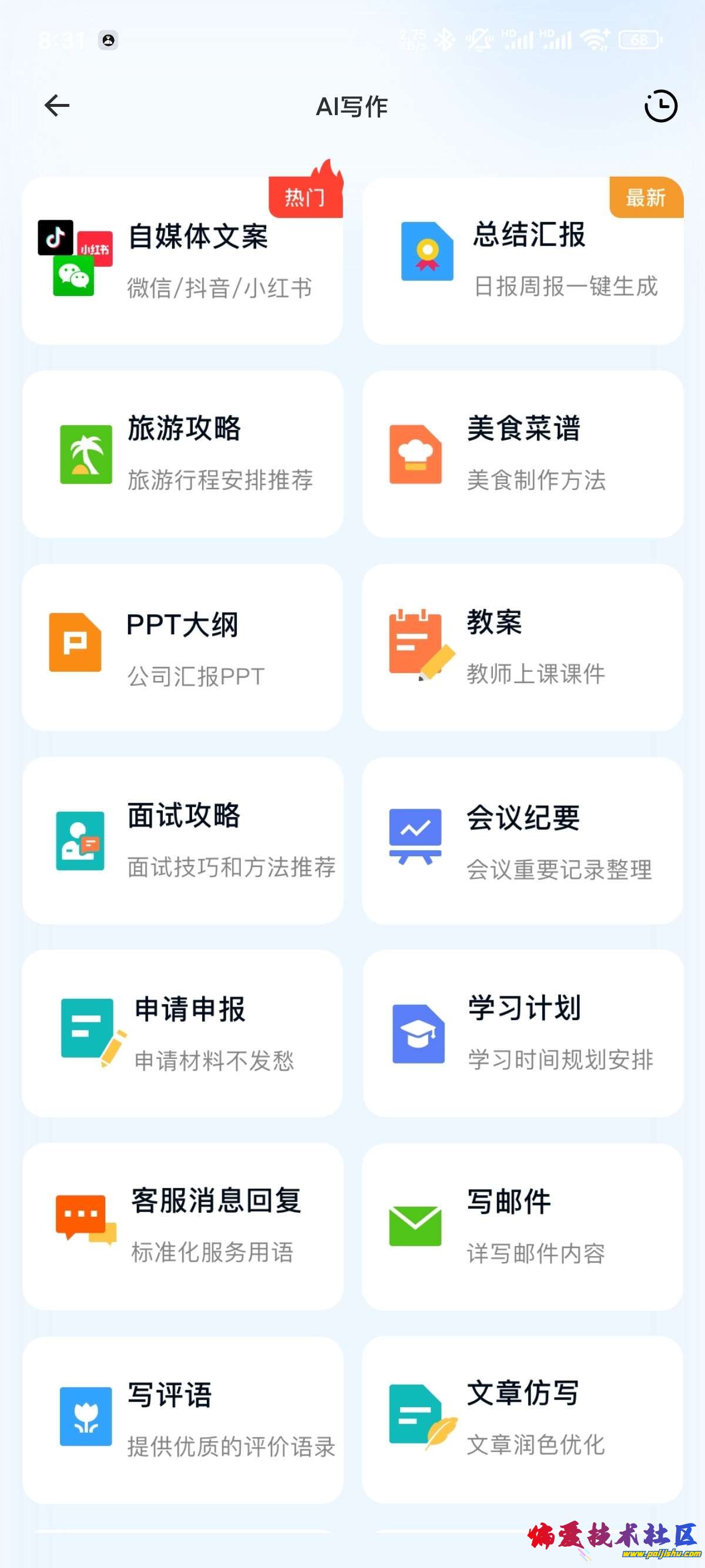
Task: Open 客服消息回复 template
Action: click(x=183, y=1227)
